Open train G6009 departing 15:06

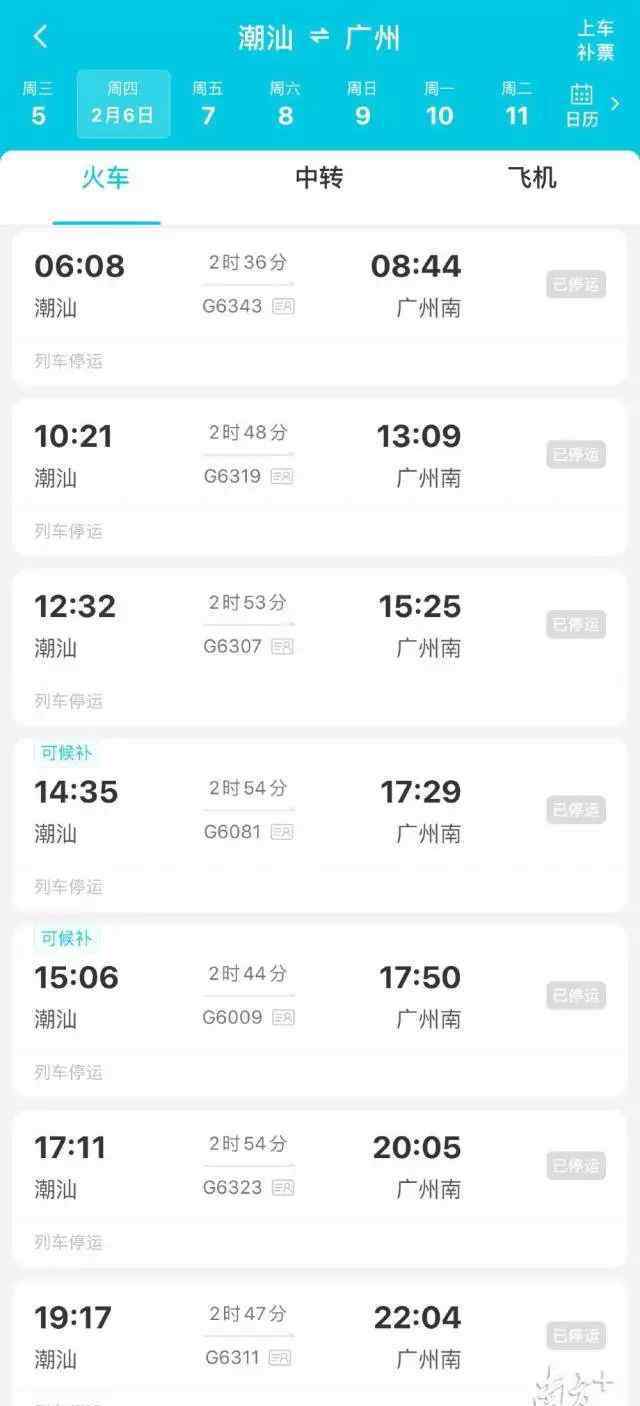tap(319, 1010)
